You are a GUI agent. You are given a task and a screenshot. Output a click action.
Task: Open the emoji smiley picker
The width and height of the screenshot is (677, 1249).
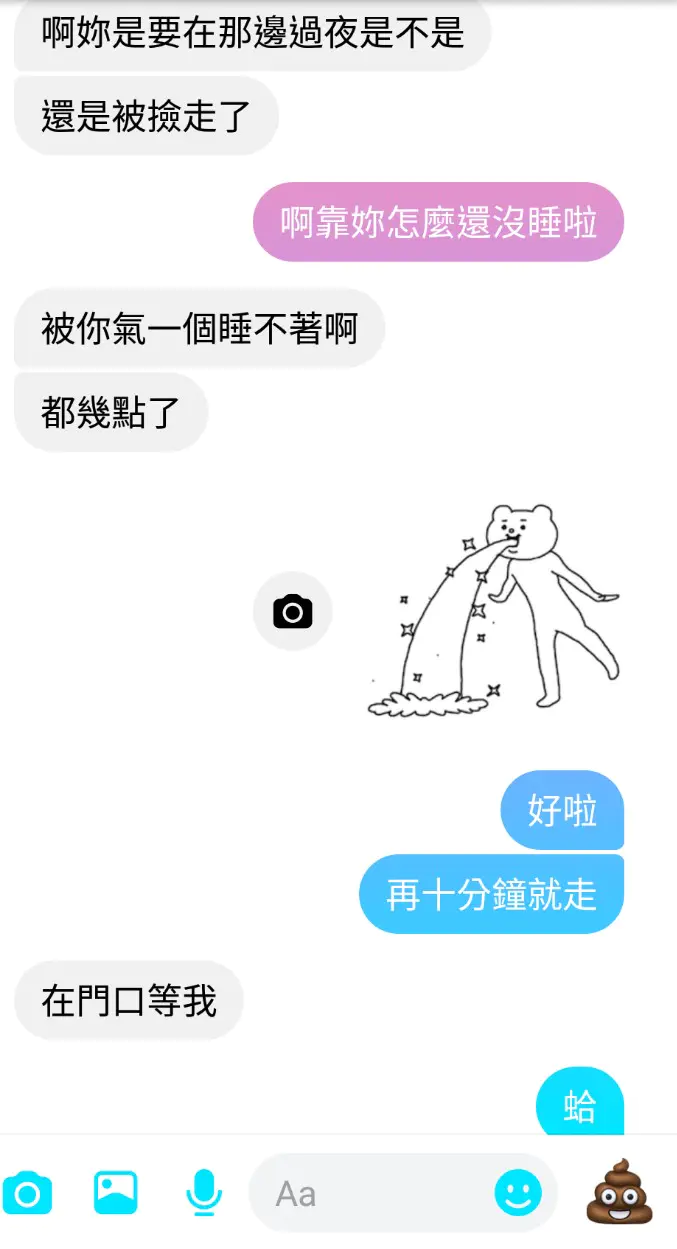(518, 1193)
